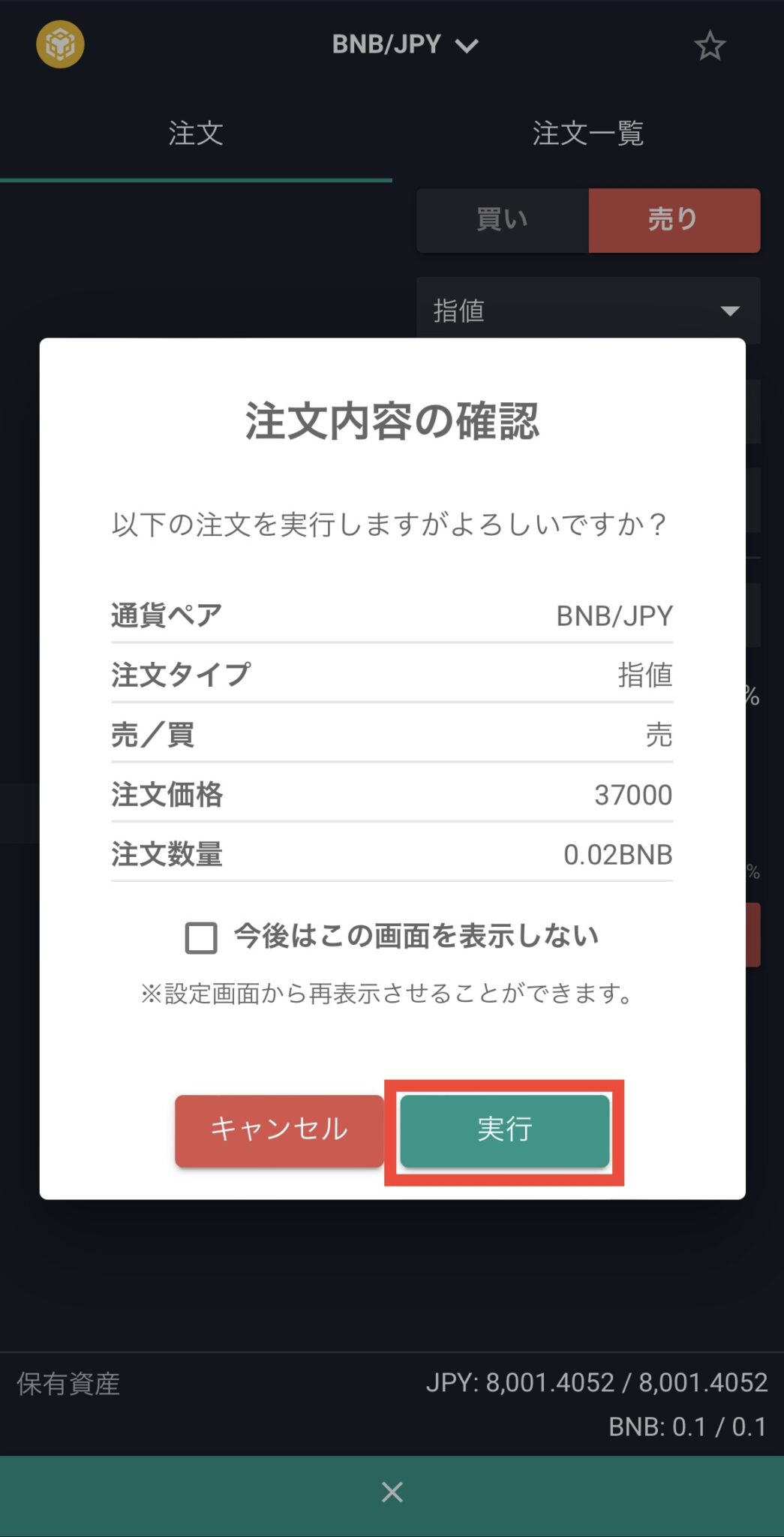Open the 指値 order type dropdown

point(587,310)
